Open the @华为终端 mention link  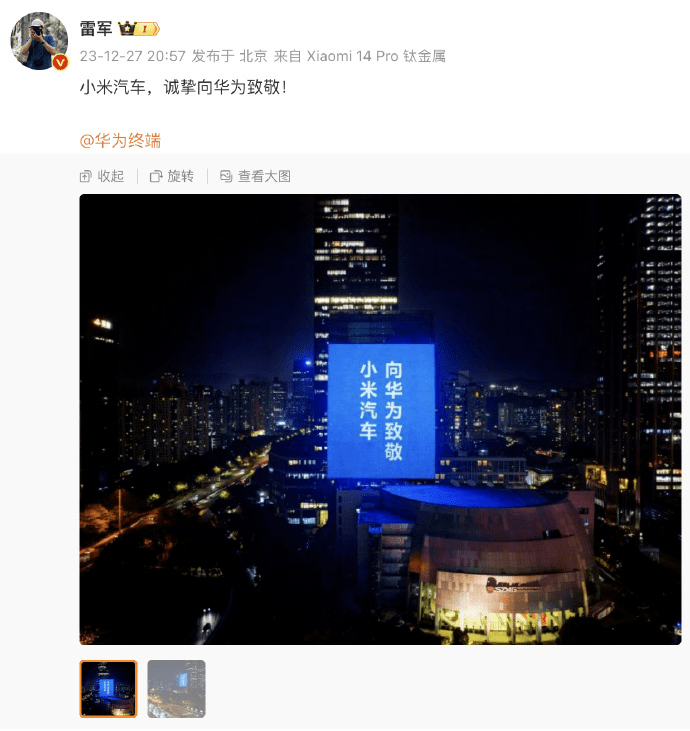[120, 140]
